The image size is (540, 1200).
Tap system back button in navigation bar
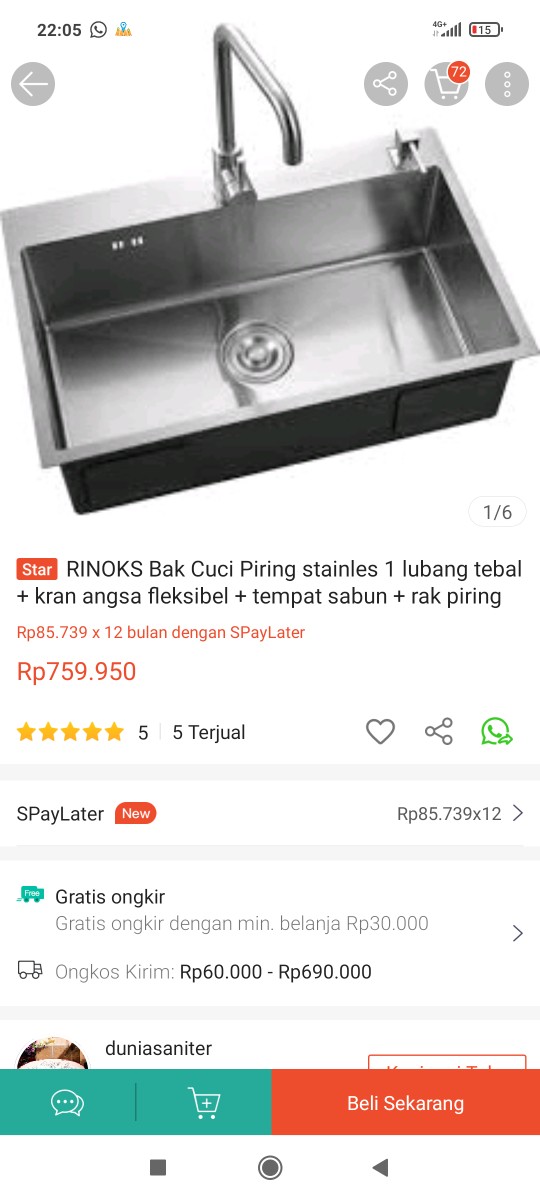[x=380, y=1167]
